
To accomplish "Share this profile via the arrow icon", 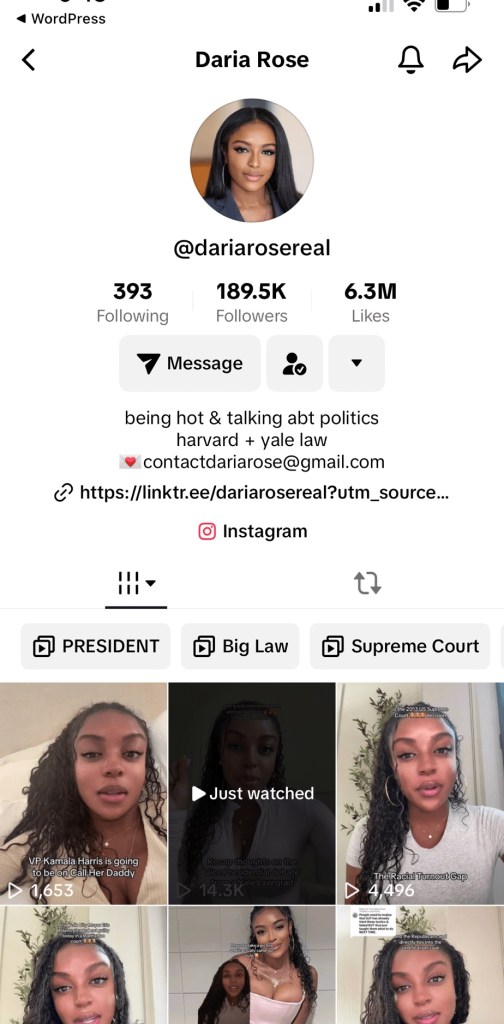I will pyautogui.click(x=467, y=60).
